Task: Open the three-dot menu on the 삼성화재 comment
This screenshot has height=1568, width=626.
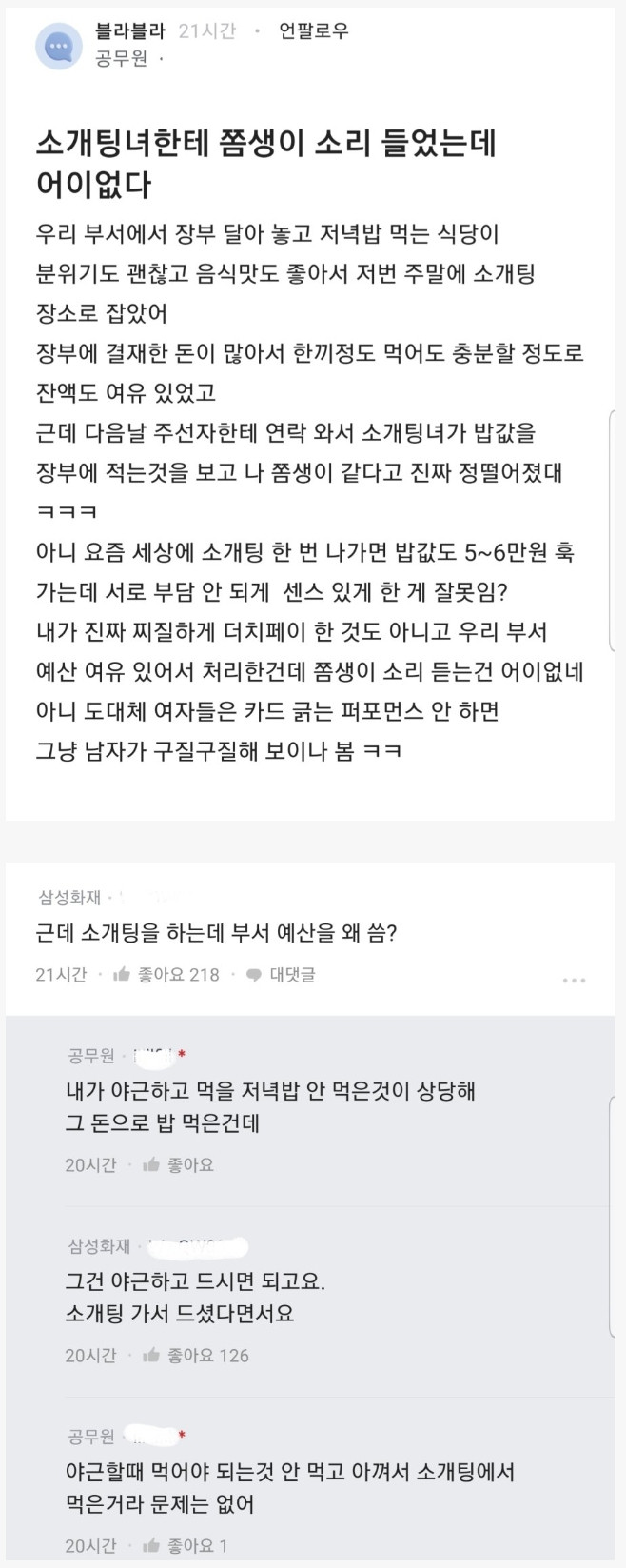Action: [x=574, y=980]
